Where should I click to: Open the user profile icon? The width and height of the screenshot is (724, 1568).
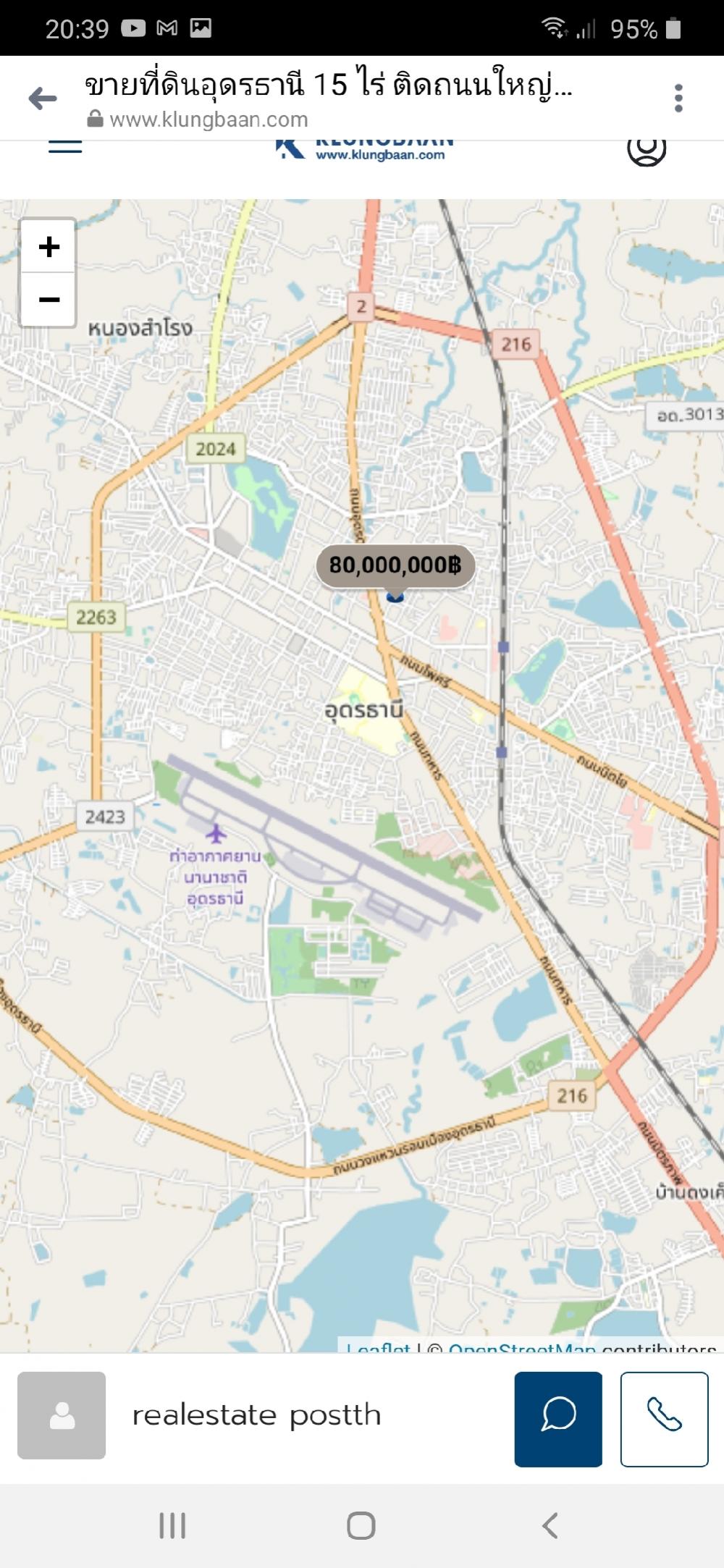coord(647,148)
